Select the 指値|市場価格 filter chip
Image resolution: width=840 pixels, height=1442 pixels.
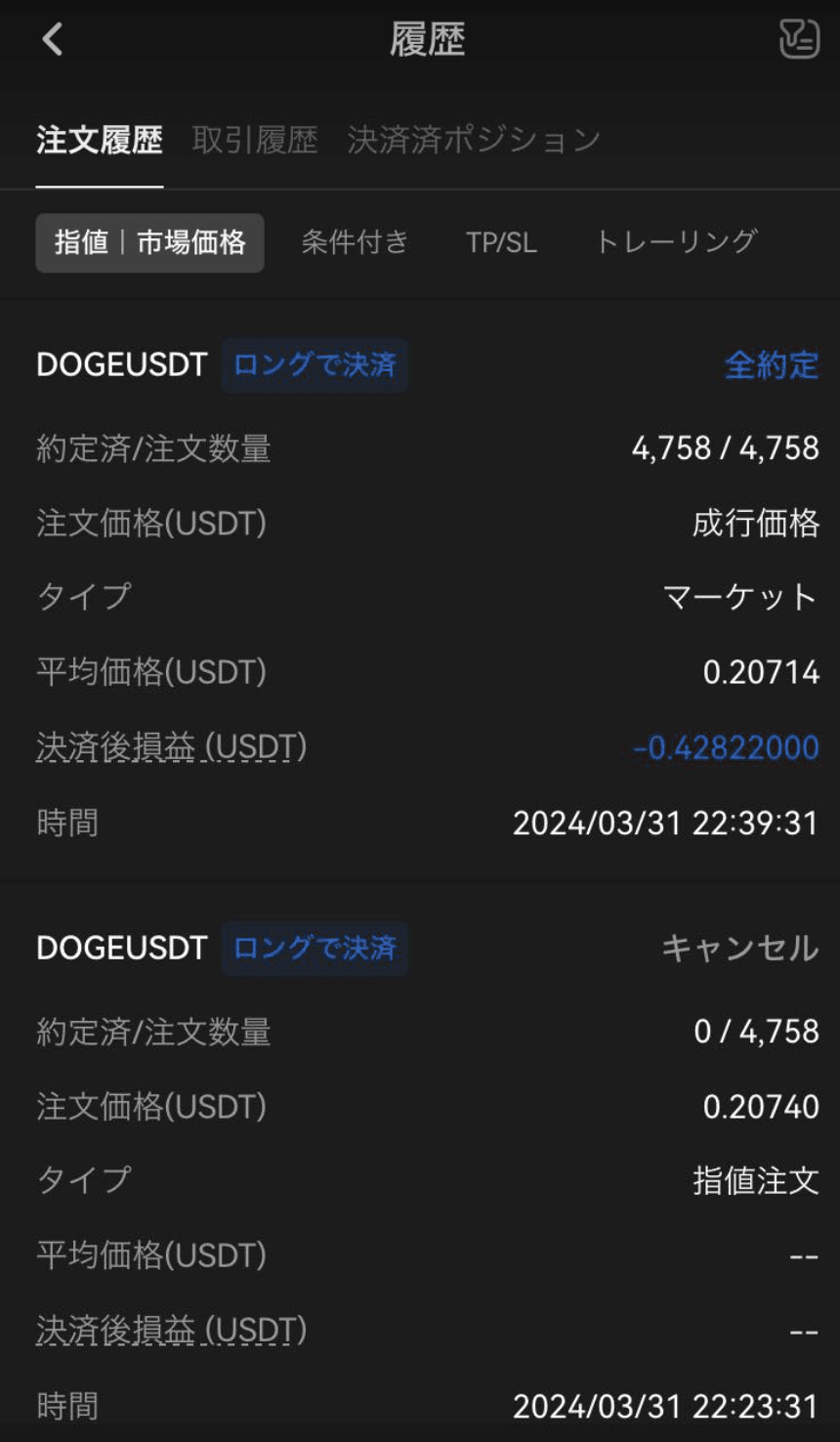[x=149, y=242]
